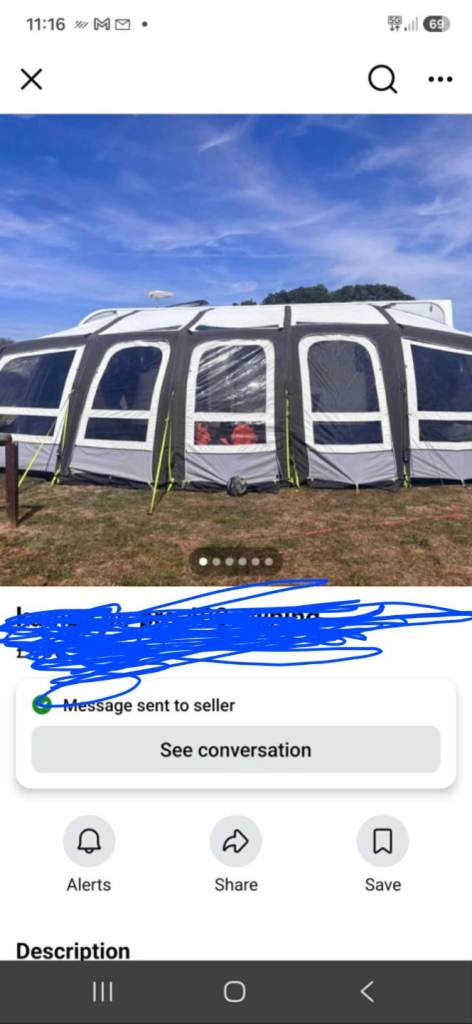
Task: Open the search magnifier icon
Action: click(383, 80)
